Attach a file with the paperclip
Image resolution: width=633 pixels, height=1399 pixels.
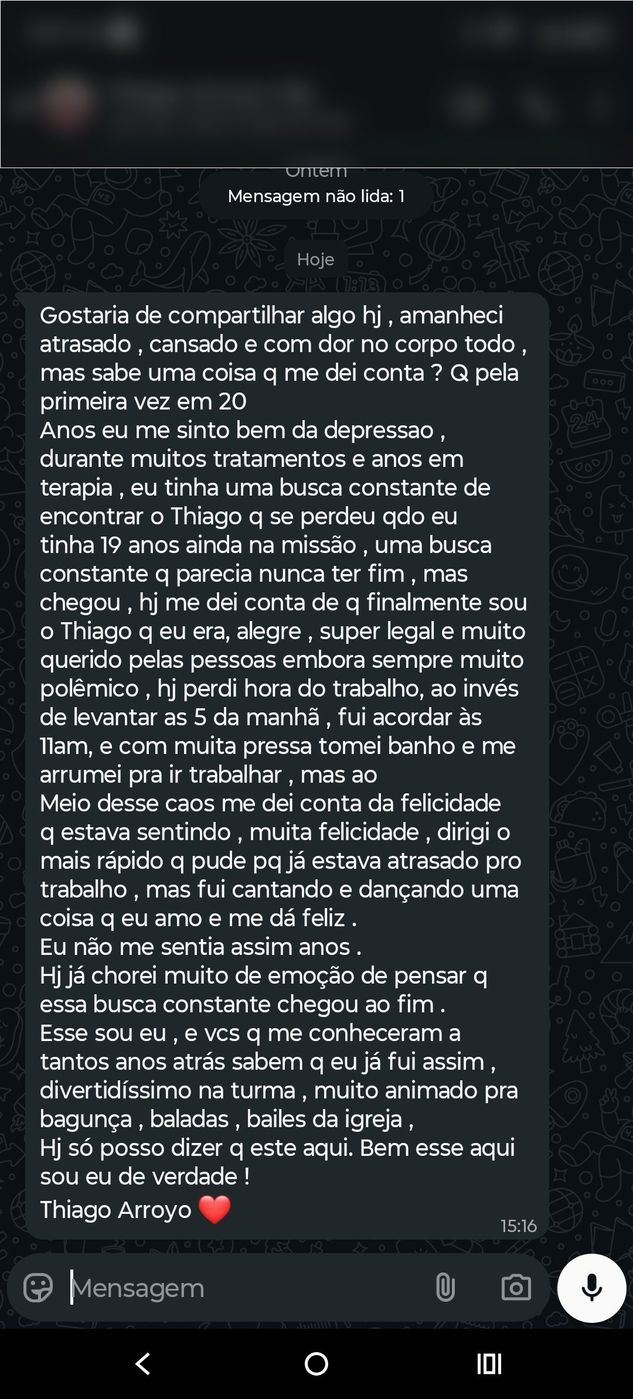[x=446, y=1287]
